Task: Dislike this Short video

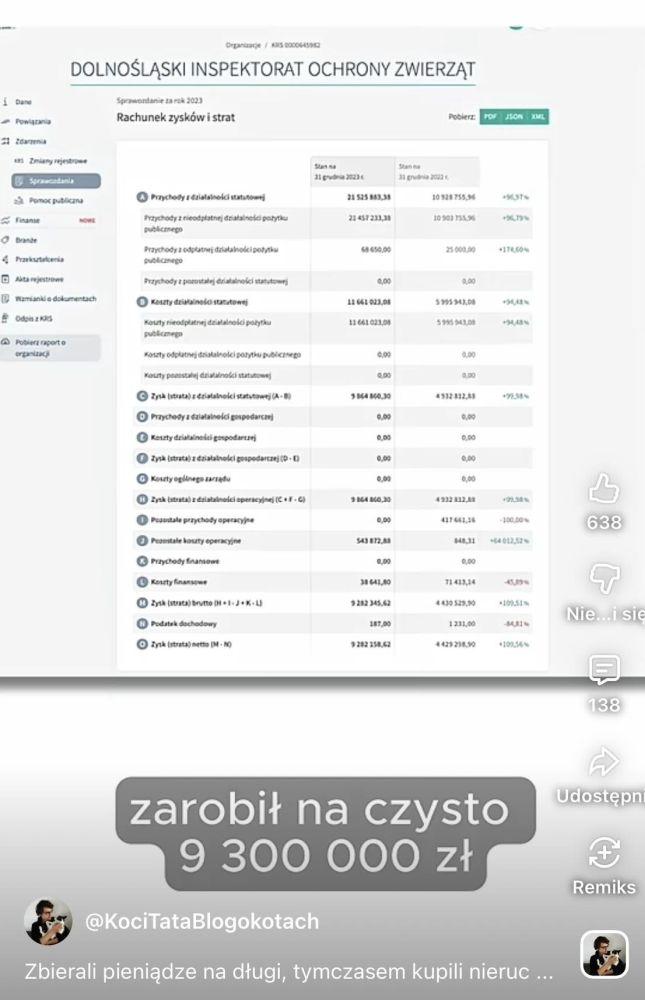Action: point(604,579)
